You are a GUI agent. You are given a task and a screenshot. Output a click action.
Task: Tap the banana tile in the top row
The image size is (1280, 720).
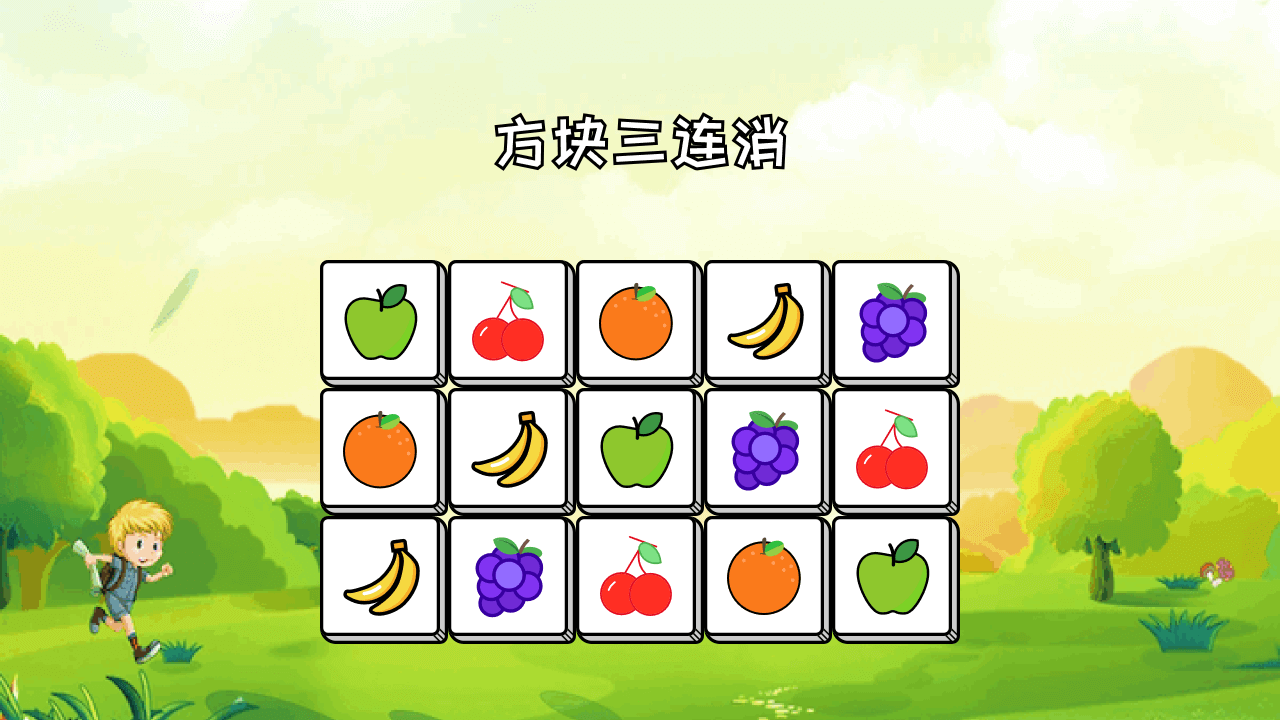pos(764,322)
